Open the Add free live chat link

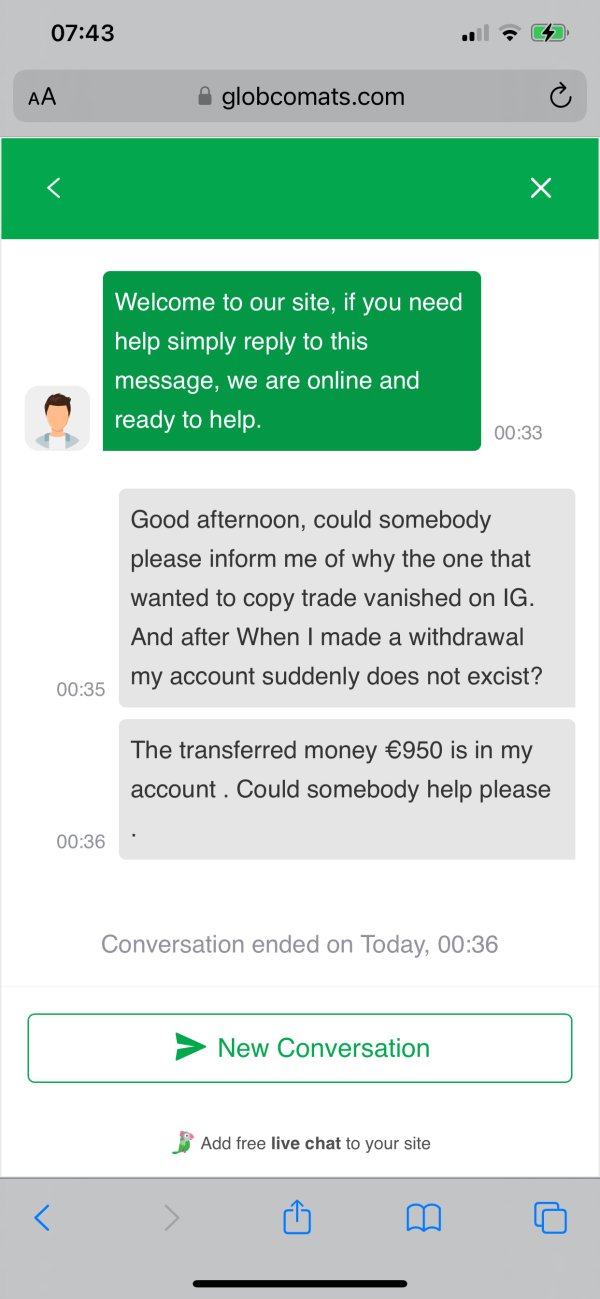[x=301, y=1143]
